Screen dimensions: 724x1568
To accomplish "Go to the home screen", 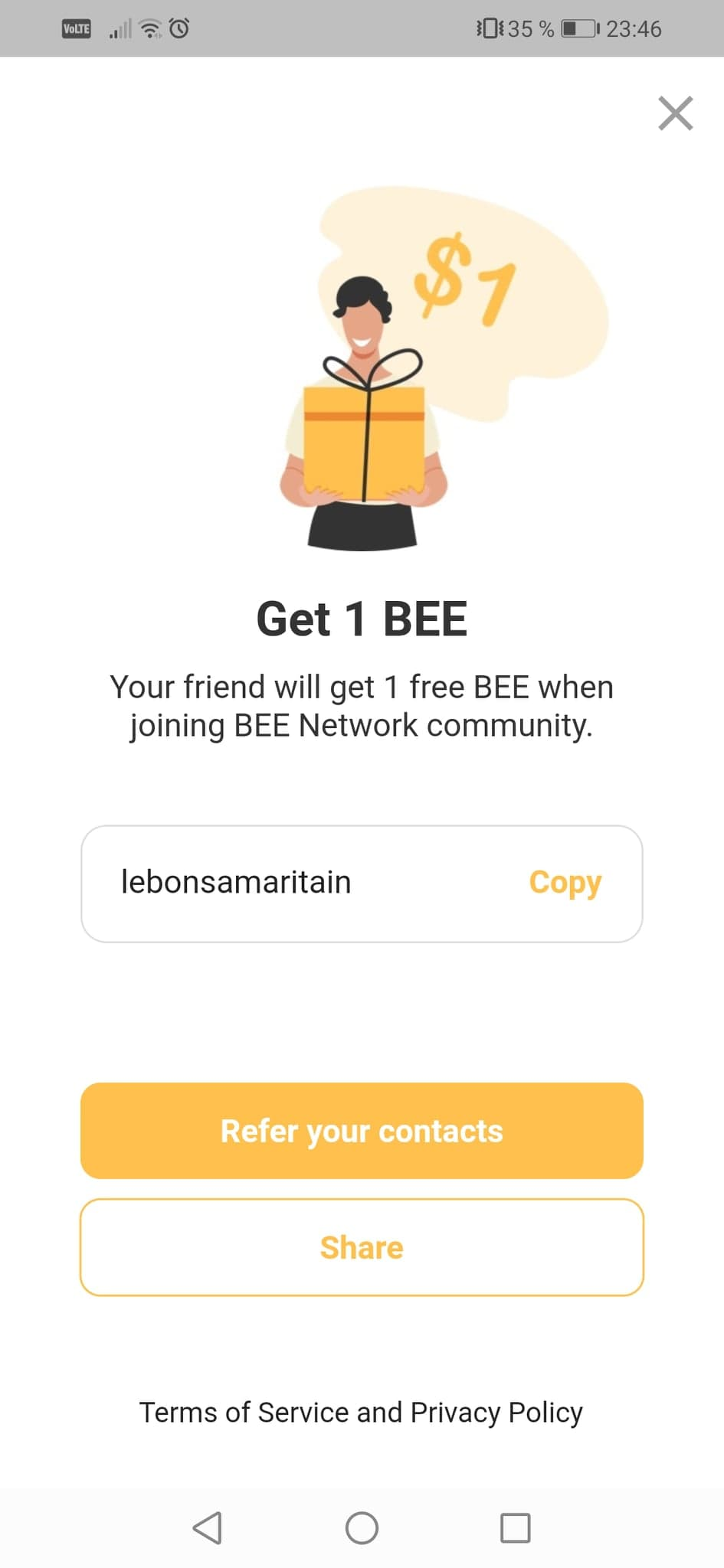I will pos(362,1527).
